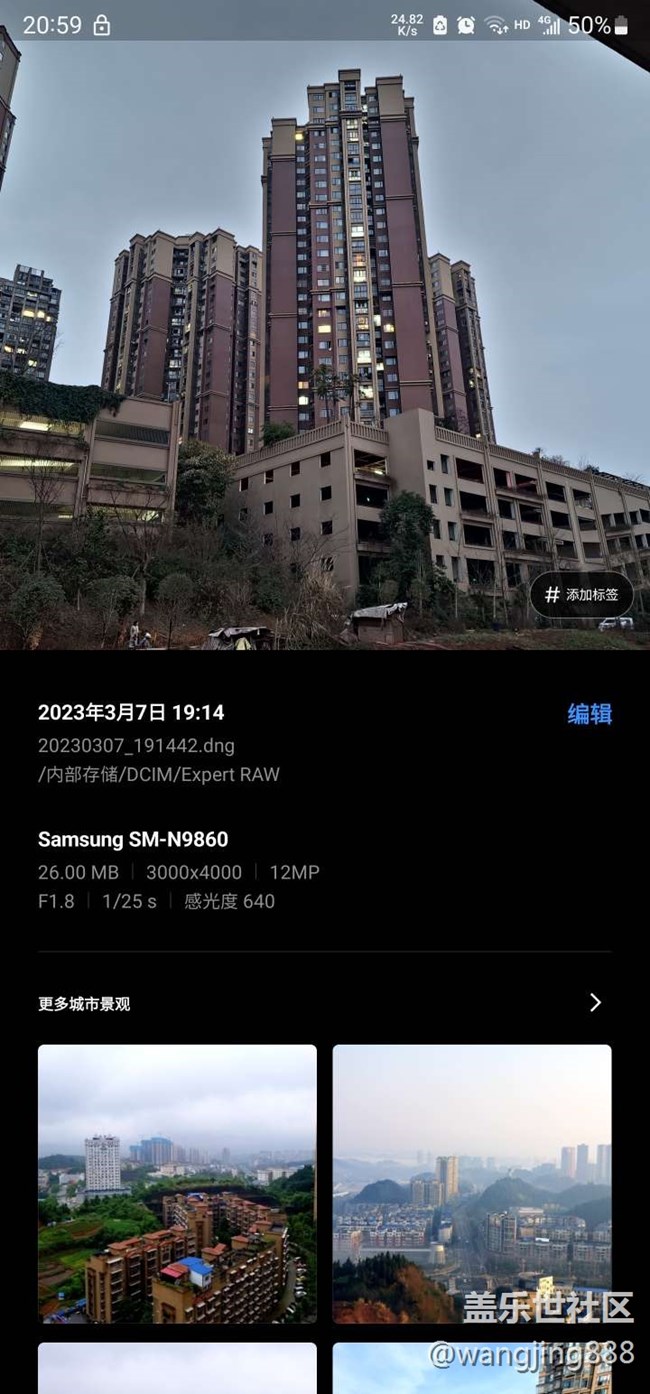
Task: Tap the 添加标签 add tag button
Action: click(581, 595)
